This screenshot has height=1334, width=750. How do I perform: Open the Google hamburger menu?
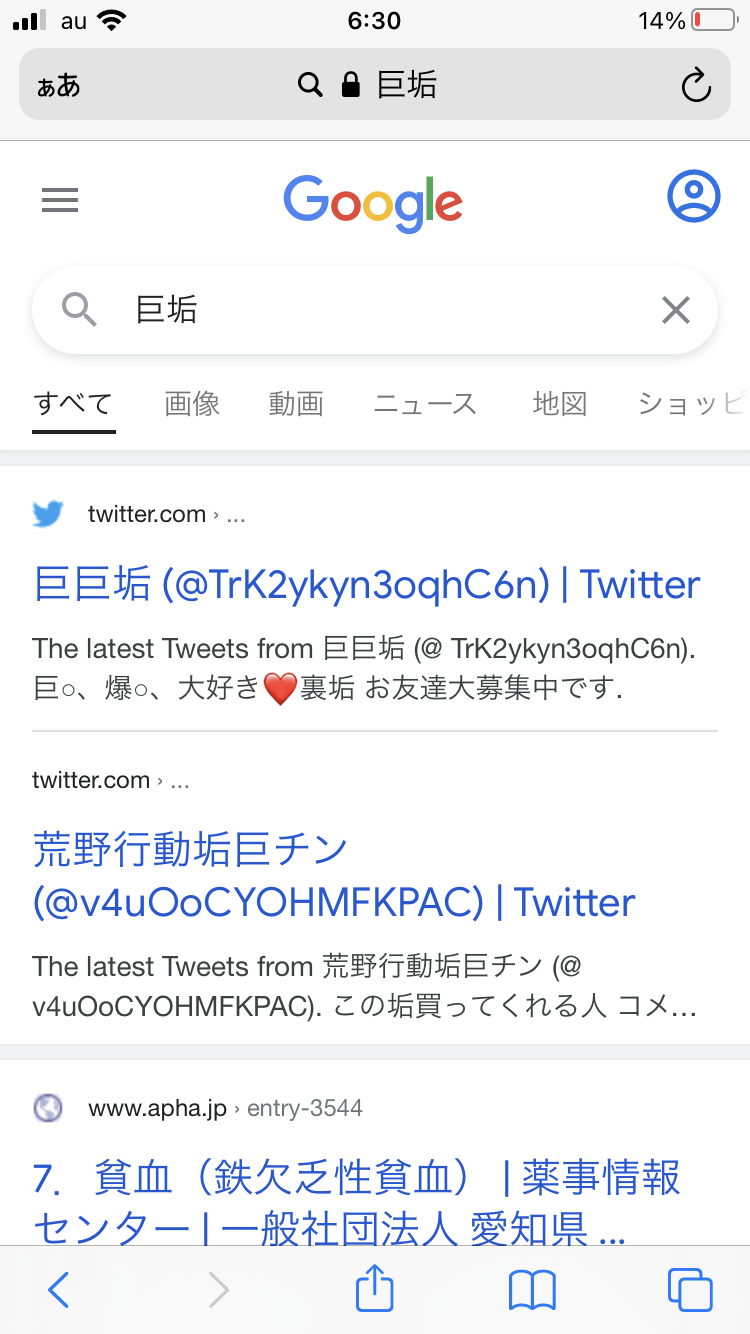click(60, 202)
